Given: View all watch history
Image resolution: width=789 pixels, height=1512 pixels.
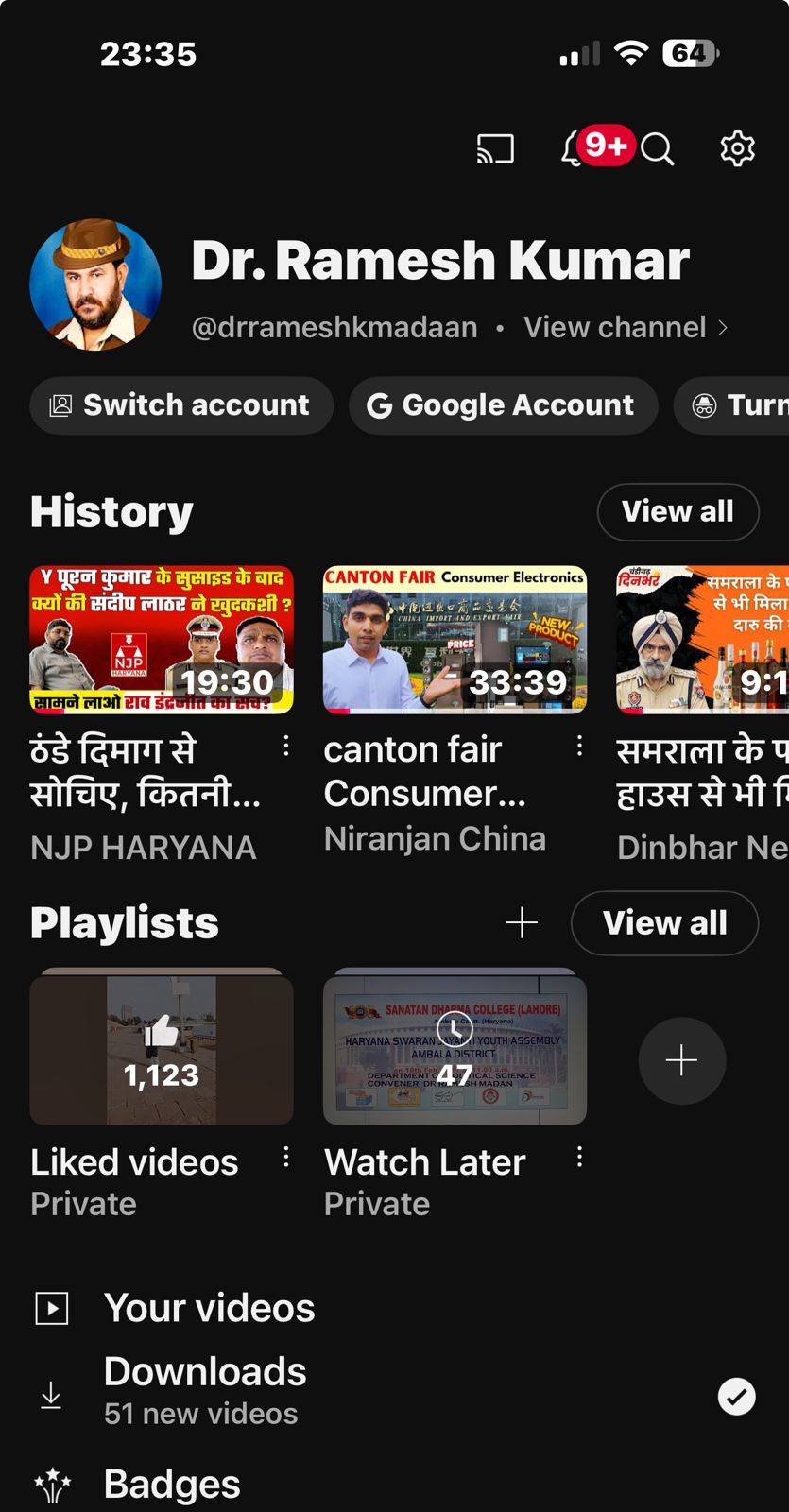Looking at the screenshot, I should coord(678,512).
